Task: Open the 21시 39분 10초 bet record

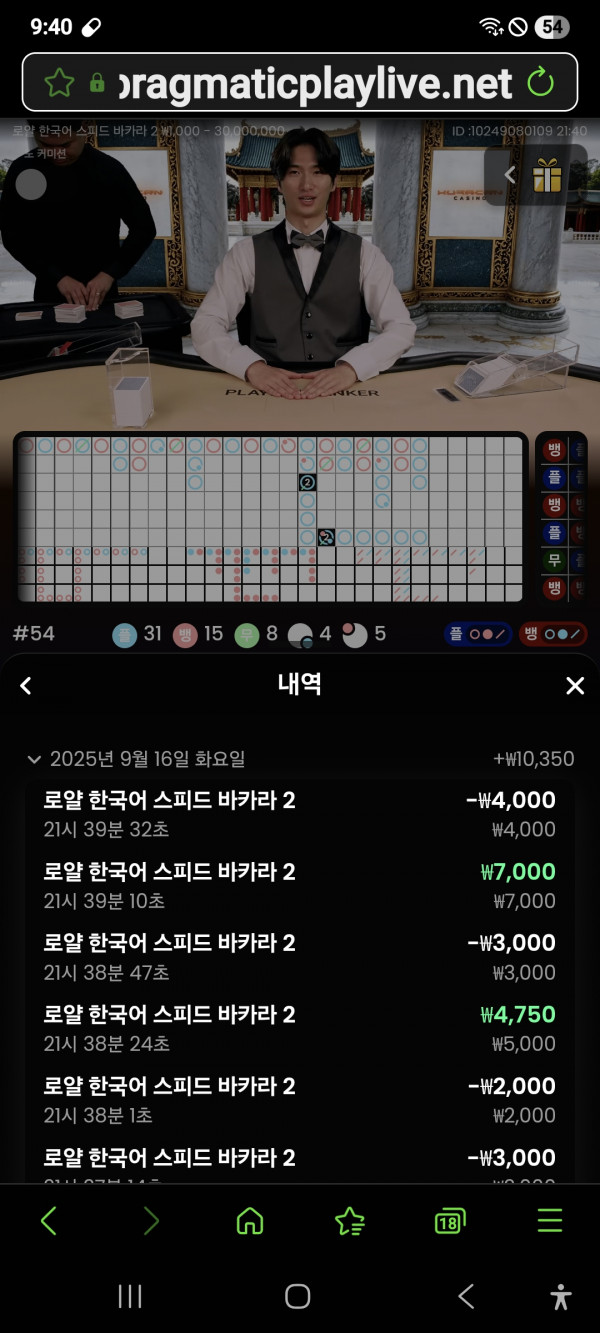Action: coord(300,886)
